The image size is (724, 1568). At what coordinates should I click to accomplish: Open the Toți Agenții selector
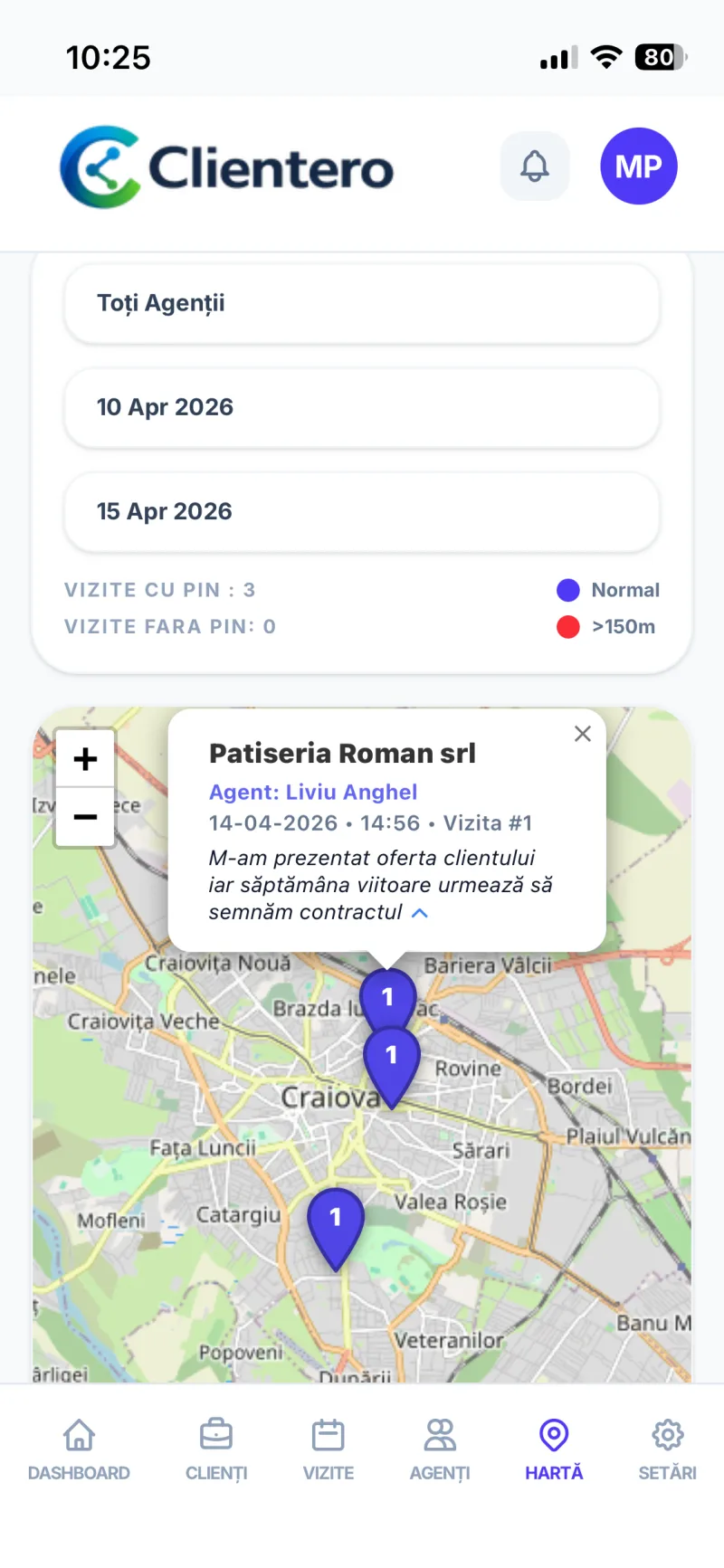click(x=362, y=303)
